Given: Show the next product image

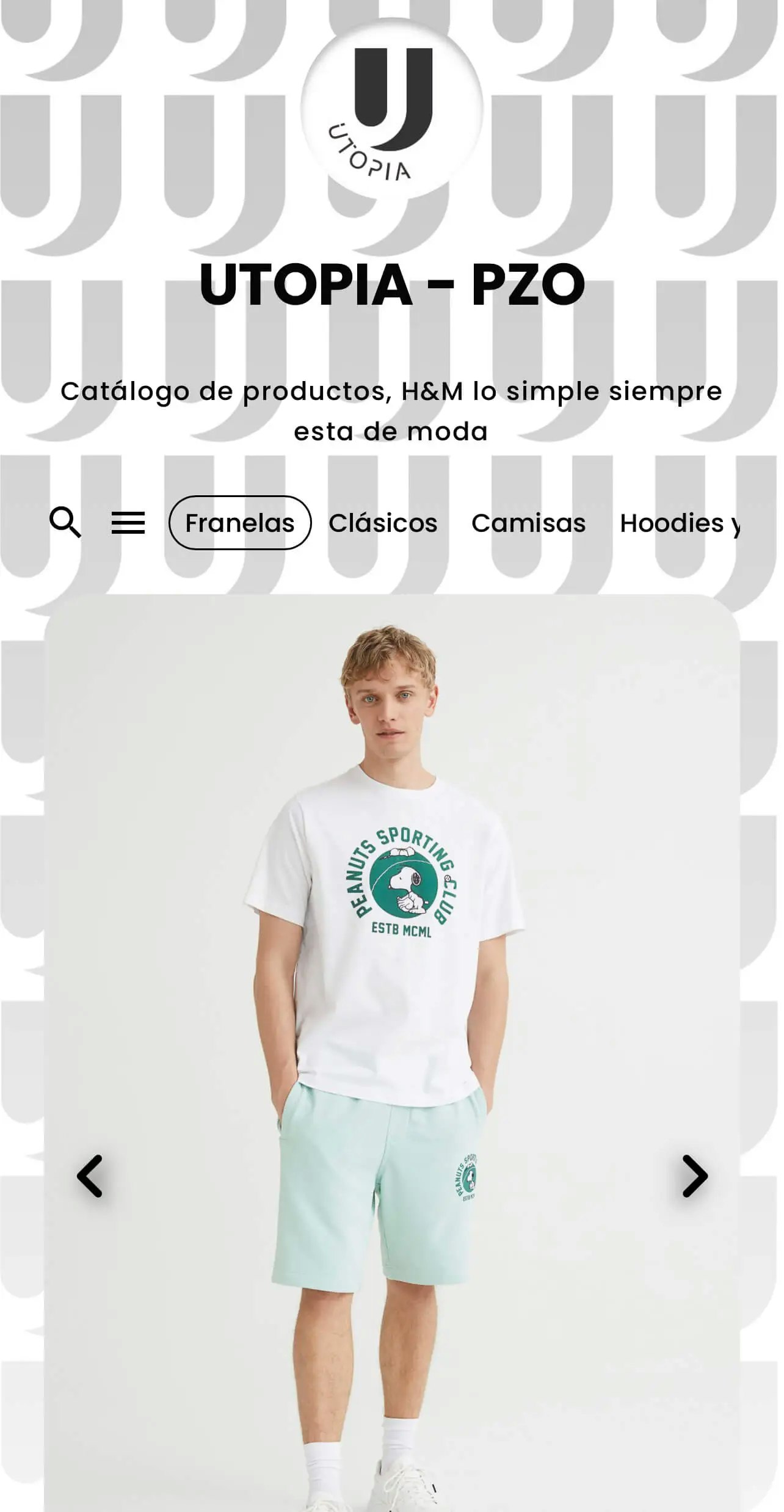Looking at the screenshot, I should [694, 1176].
